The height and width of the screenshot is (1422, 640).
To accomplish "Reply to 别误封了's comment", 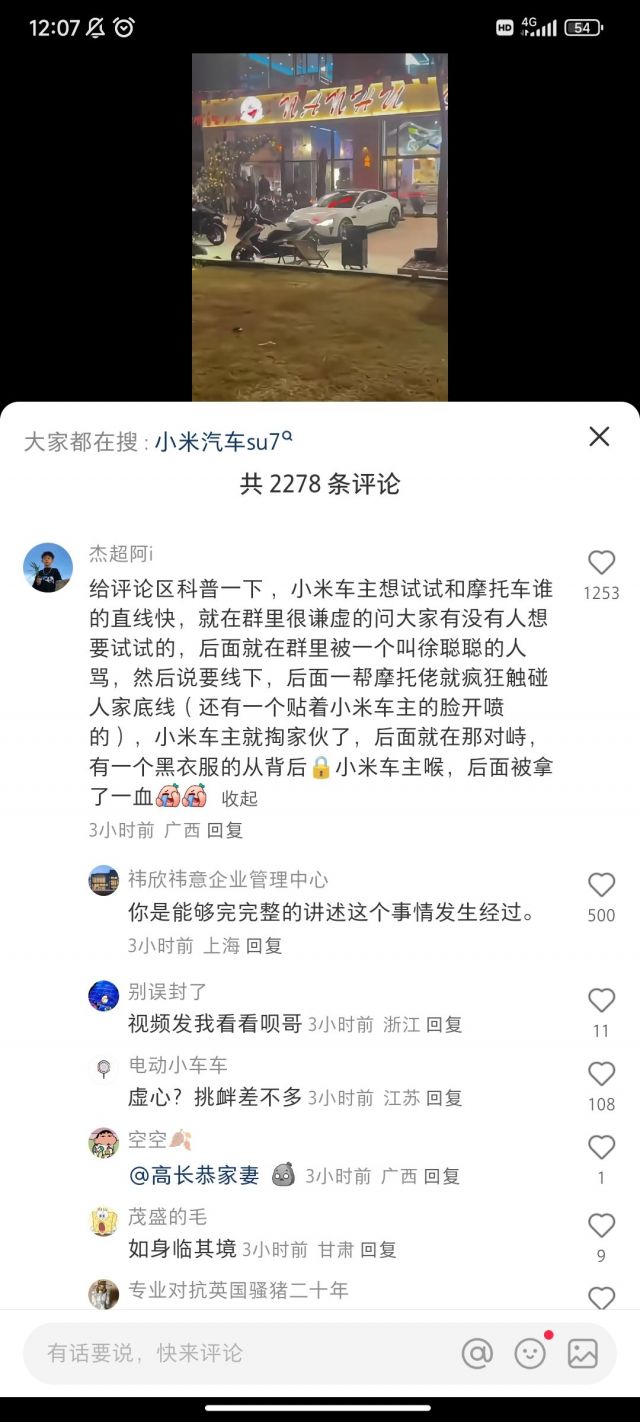I will tap(445, 1024).
